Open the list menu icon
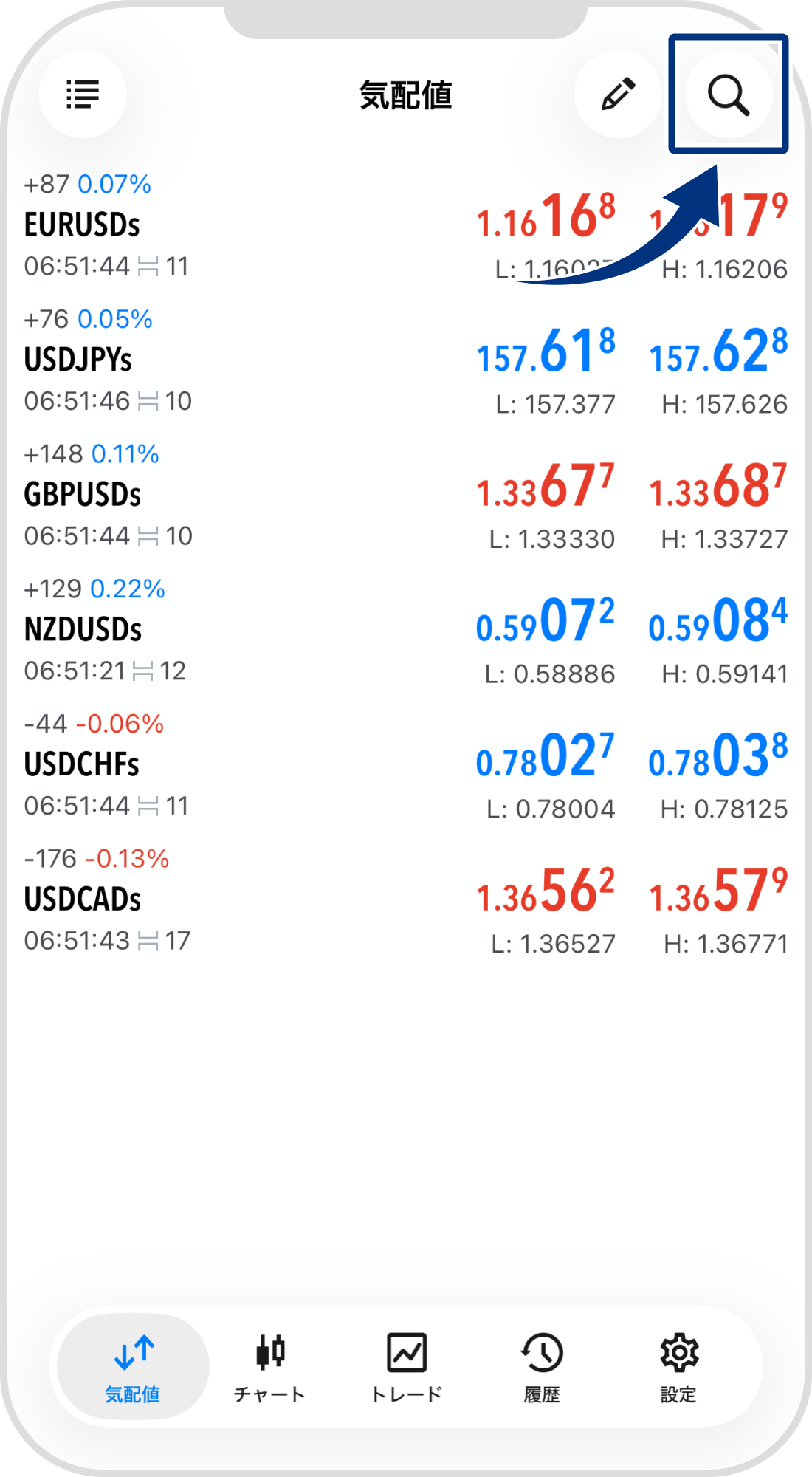Screen dimensions: 812x1477 point(83,95)
